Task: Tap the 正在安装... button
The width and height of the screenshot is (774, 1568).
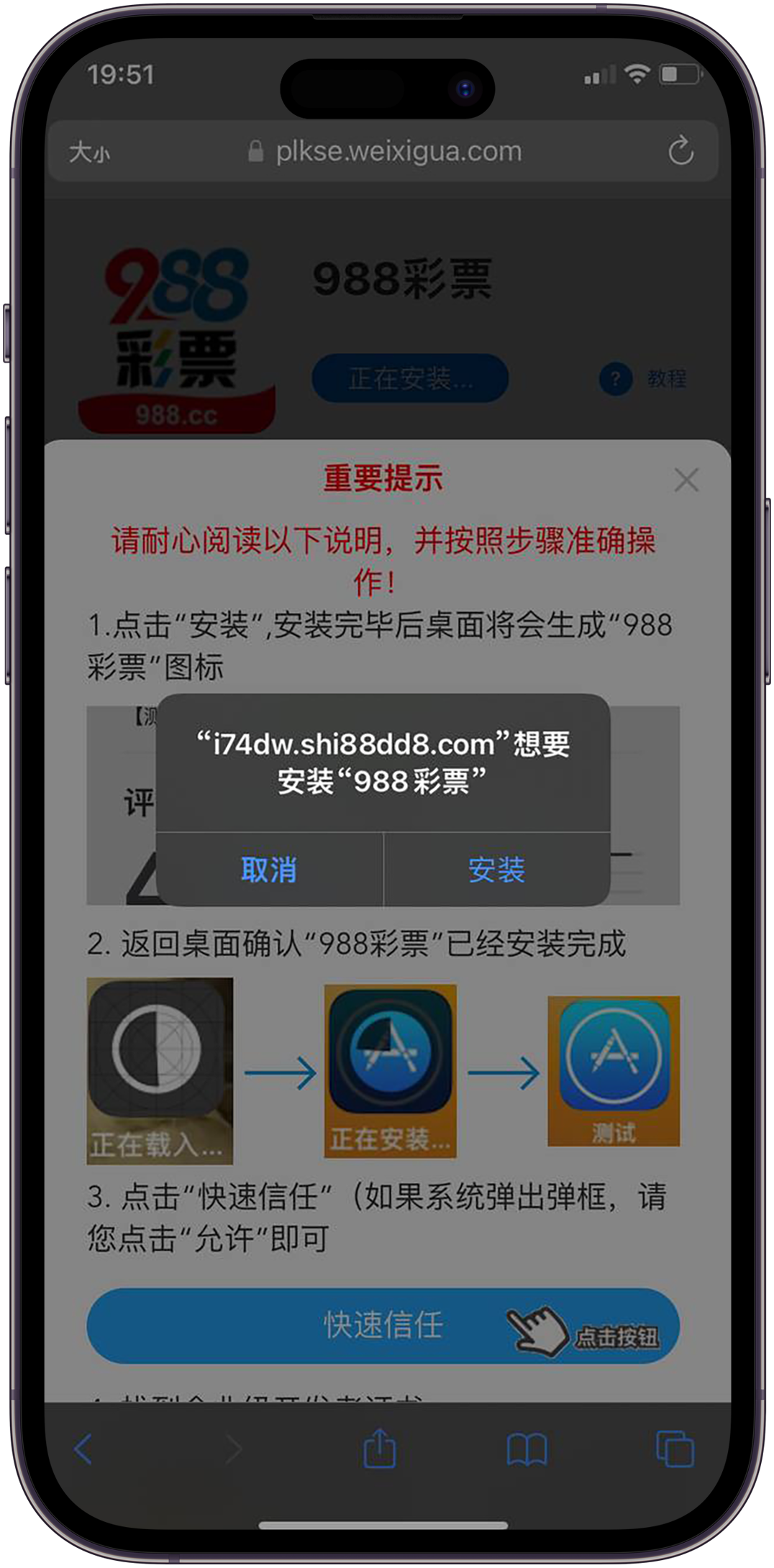Action: point(410,378)
